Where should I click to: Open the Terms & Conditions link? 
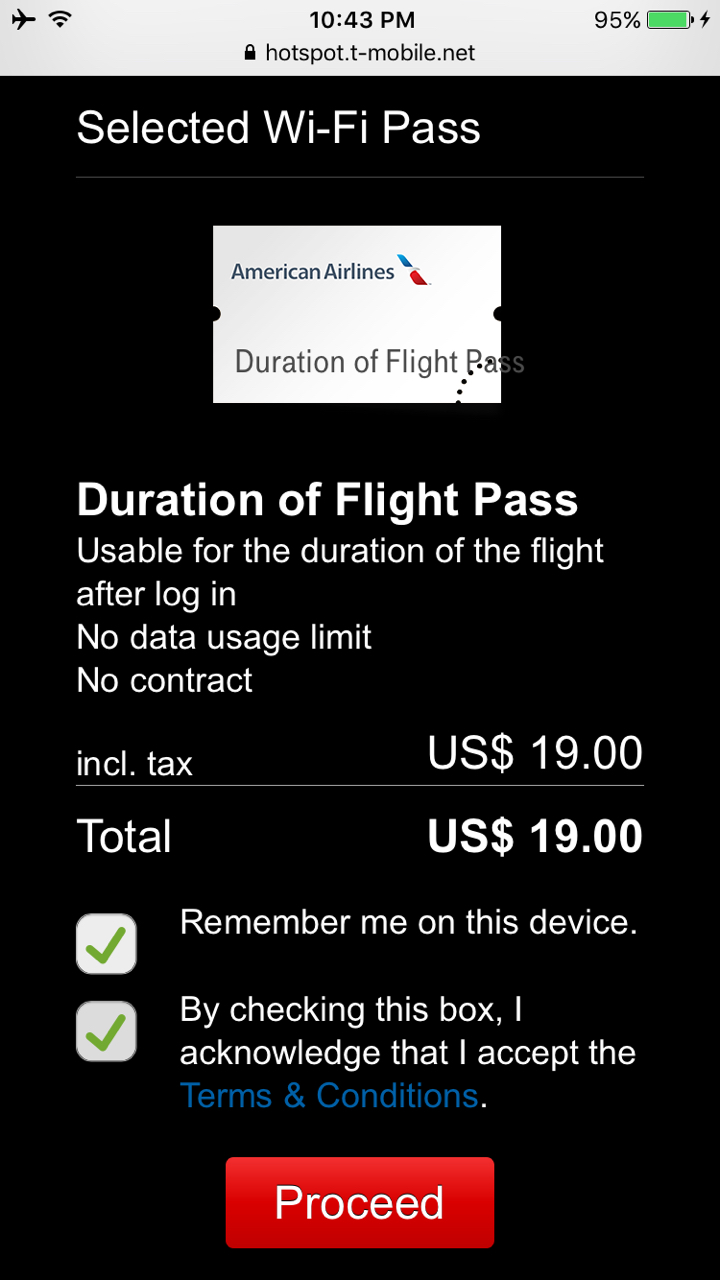point(329,1096)
